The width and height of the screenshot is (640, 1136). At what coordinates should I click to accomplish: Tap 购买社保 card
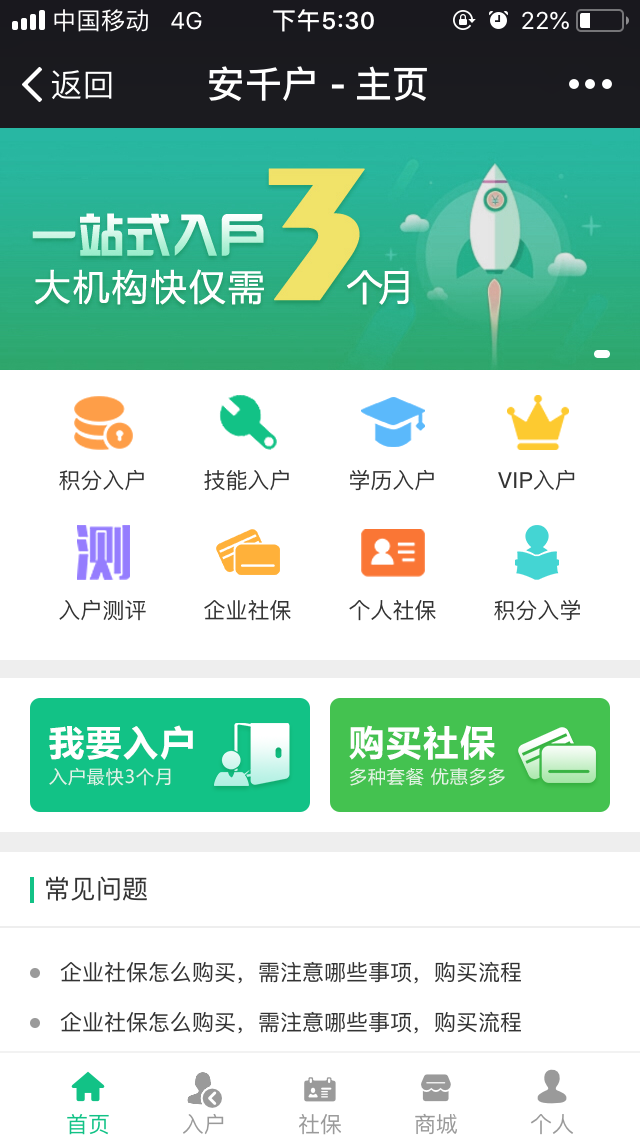tap(470, 755)
